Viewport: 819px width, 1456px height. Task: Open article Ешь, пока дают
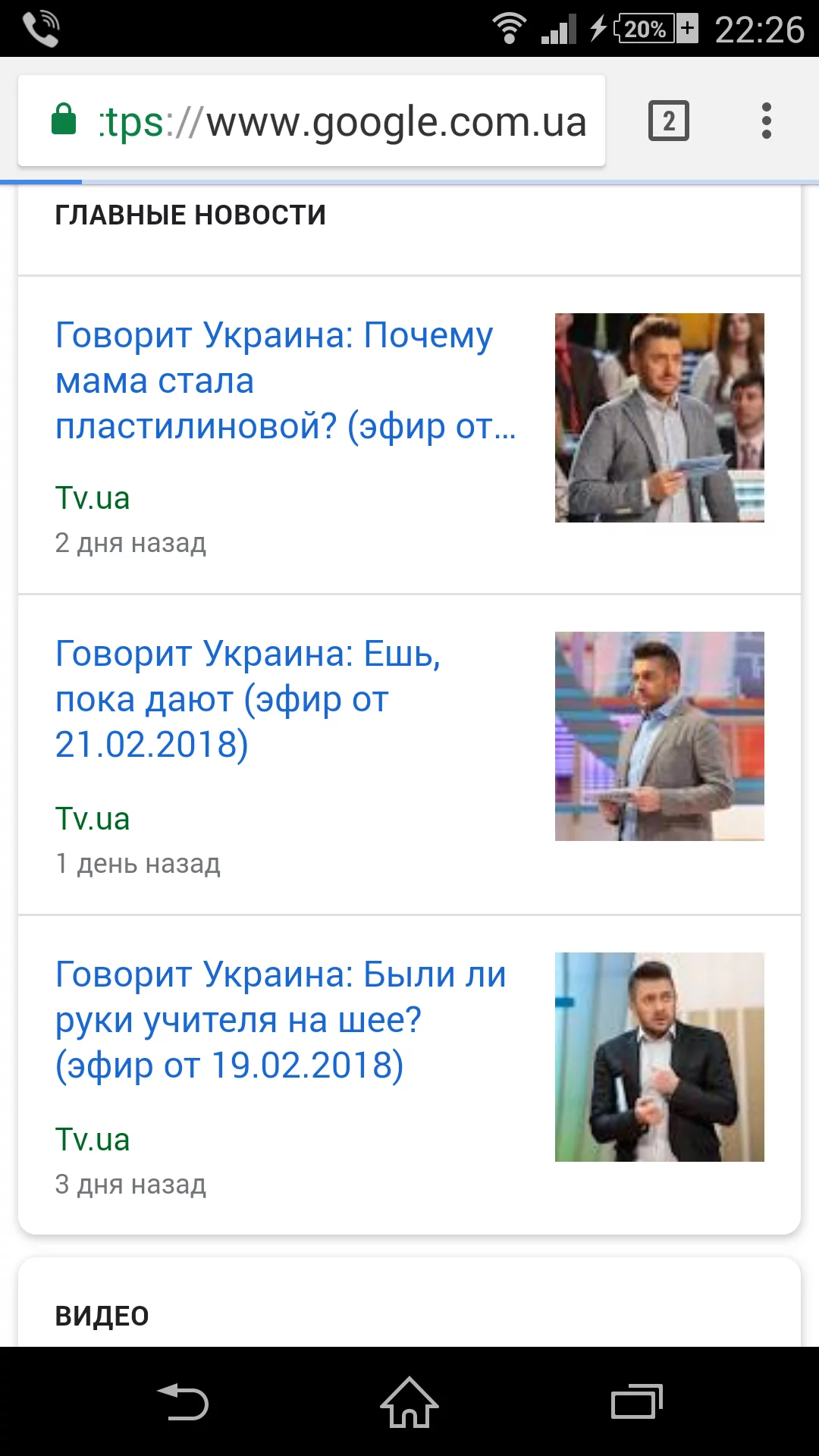[x=247, y=699]
